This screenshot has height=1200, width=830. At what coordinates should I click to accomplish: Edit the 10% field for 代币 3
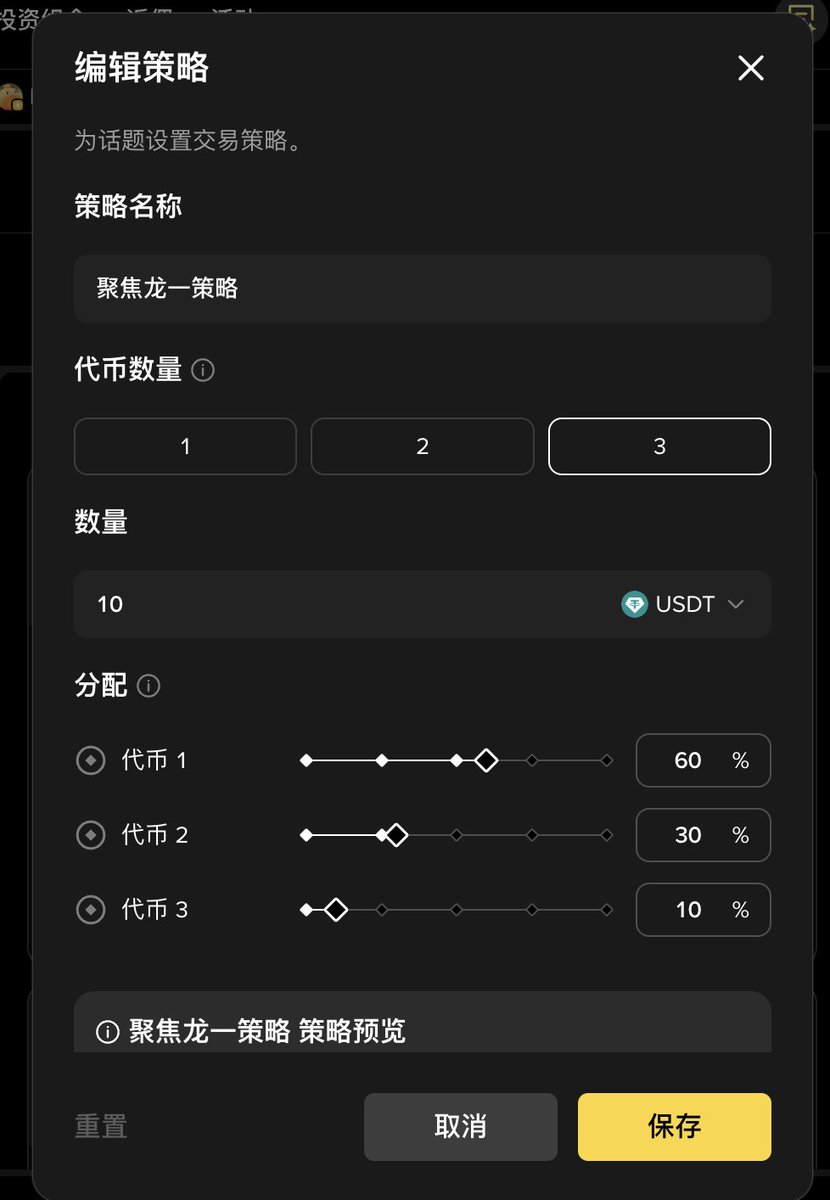(690, 910)
